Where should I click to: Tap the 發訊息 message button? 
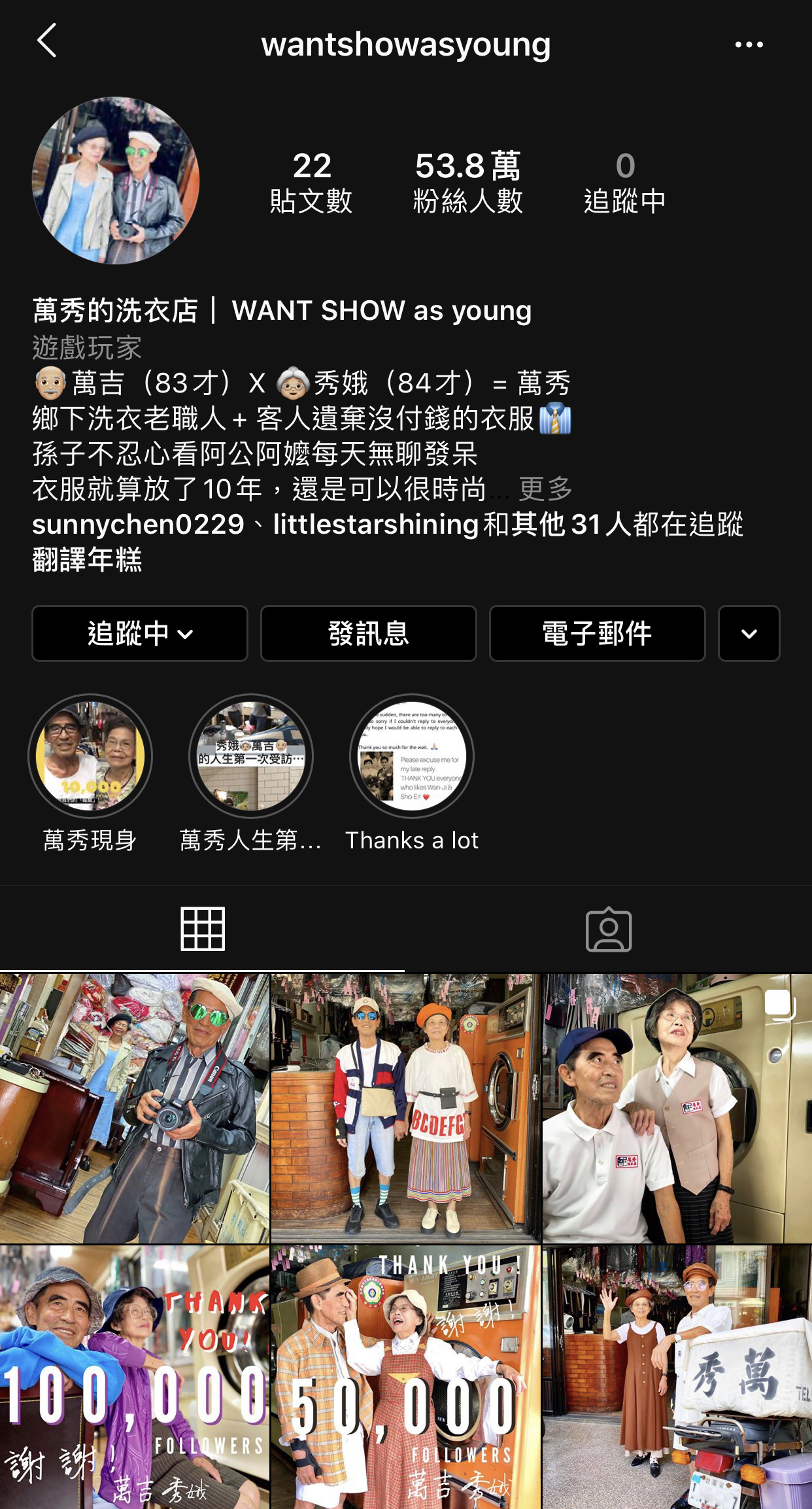pyautogui.click(x=368, y=633)
